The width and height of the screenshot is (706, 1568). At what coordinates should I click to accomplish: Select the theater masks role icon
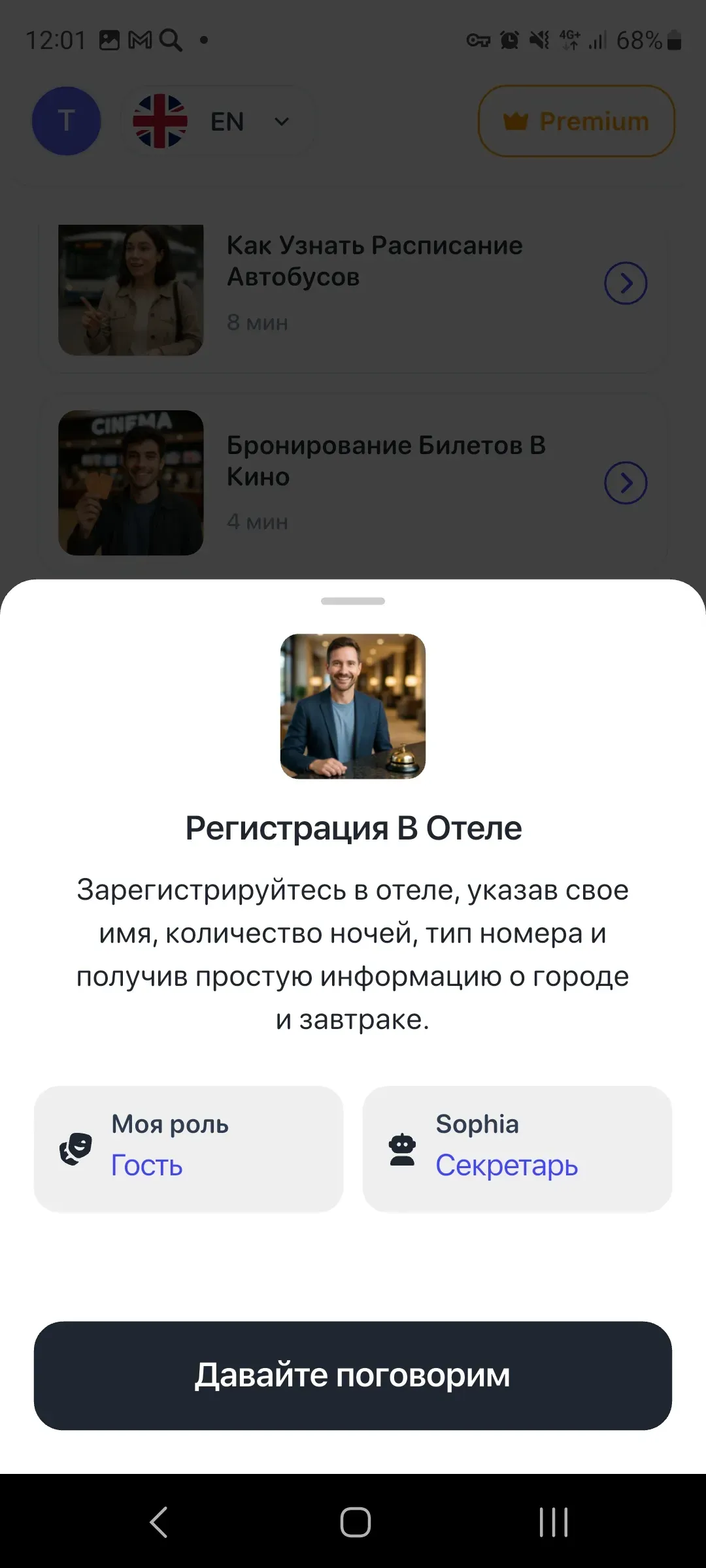[x=76, y=1147]
